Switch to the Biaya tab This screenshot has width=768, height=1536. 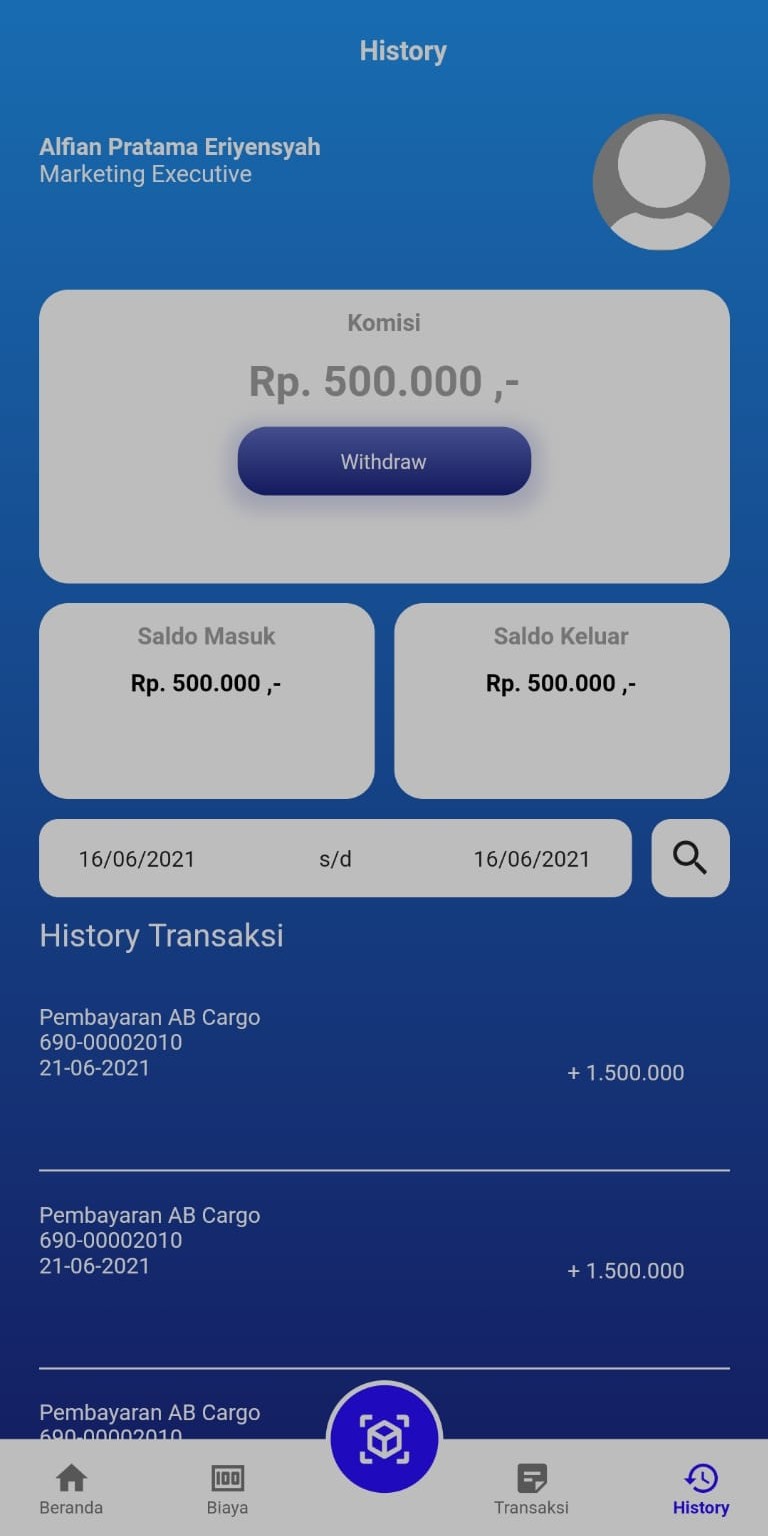[228, 1488]
